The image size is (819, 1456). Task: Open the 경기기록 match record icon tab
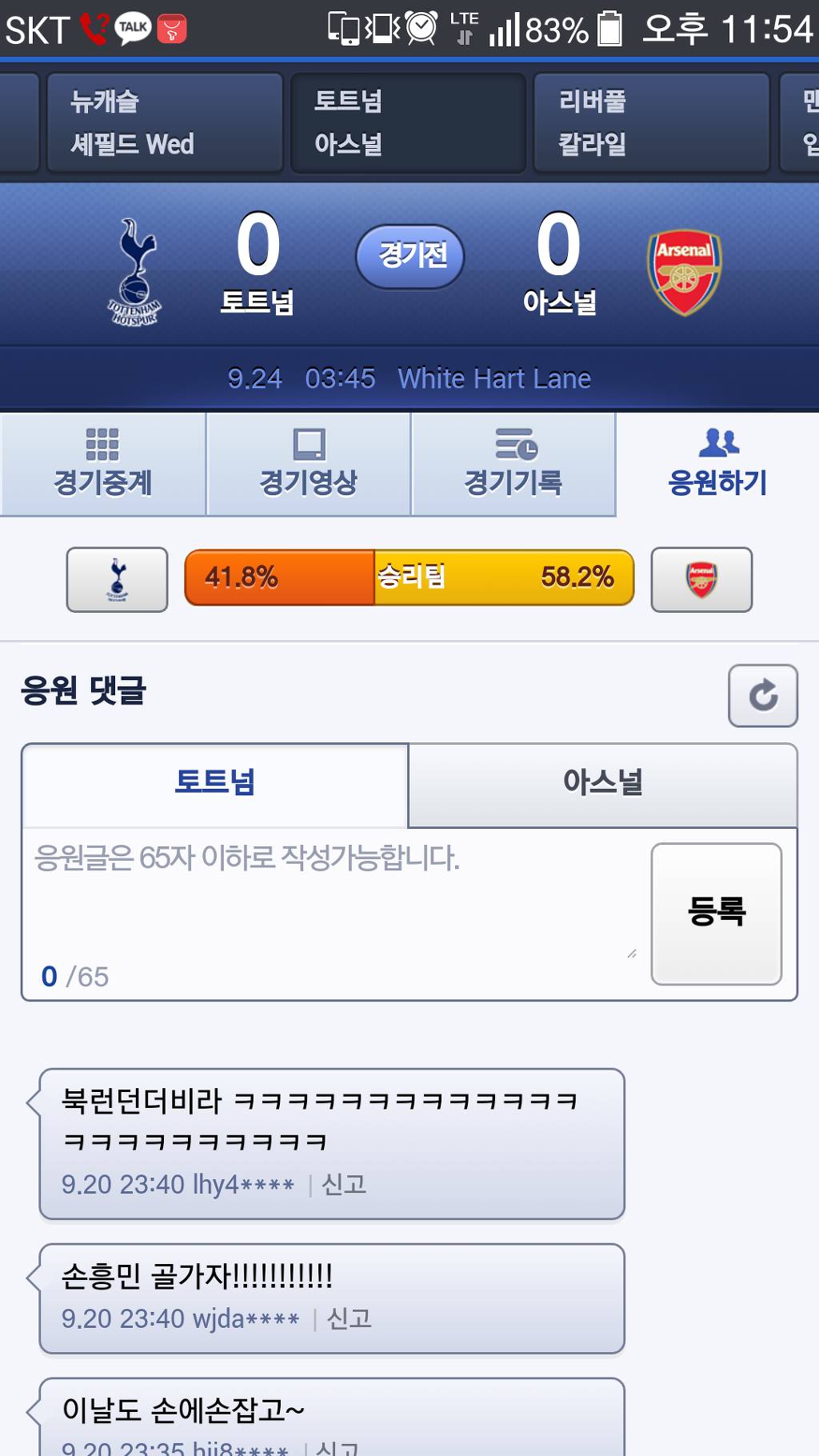[512, 464]
